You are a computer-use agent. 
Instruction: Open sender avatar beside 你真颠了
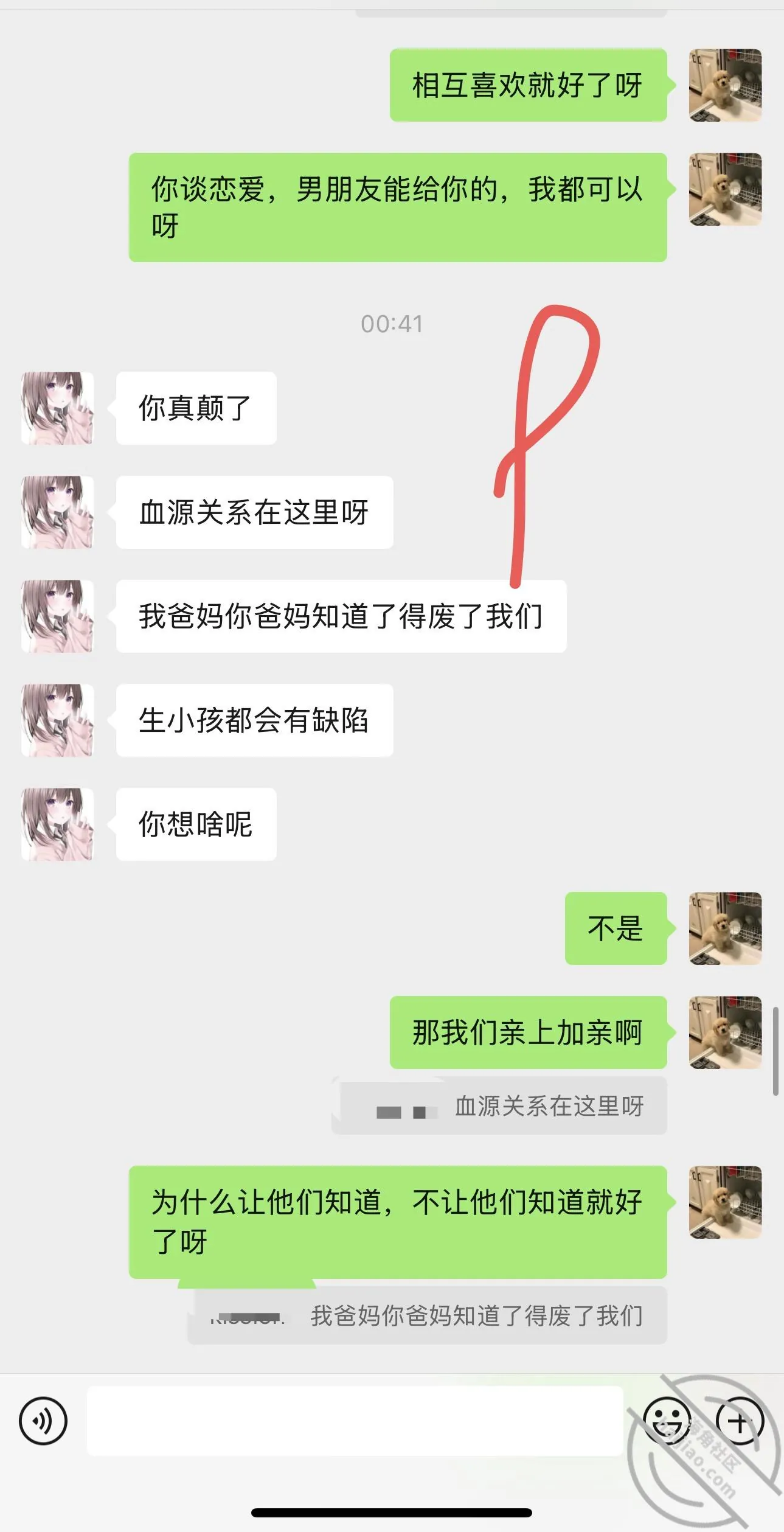(x=58, y=408)
